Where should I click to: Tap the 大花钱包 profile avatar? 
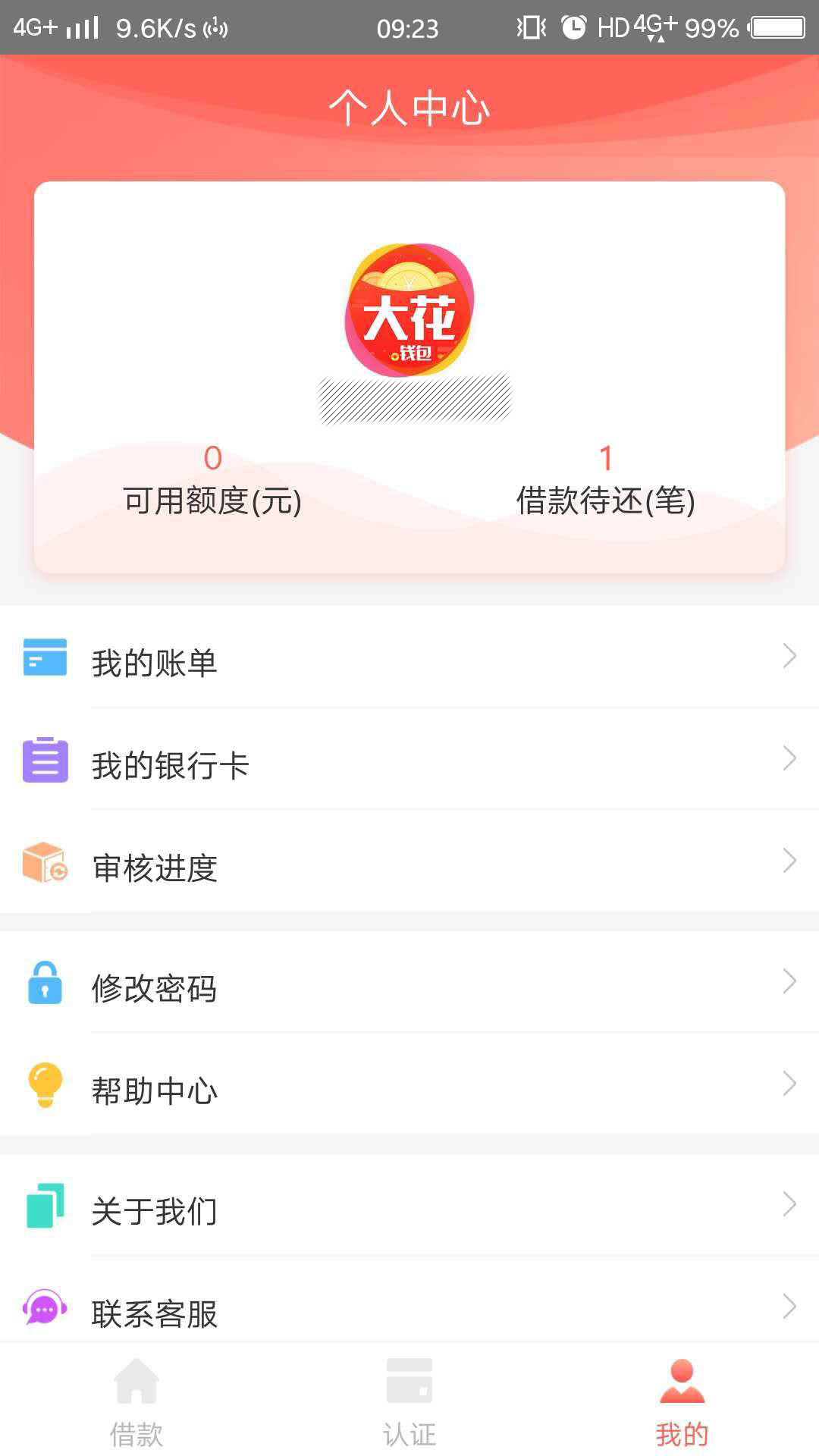(409, 309)
